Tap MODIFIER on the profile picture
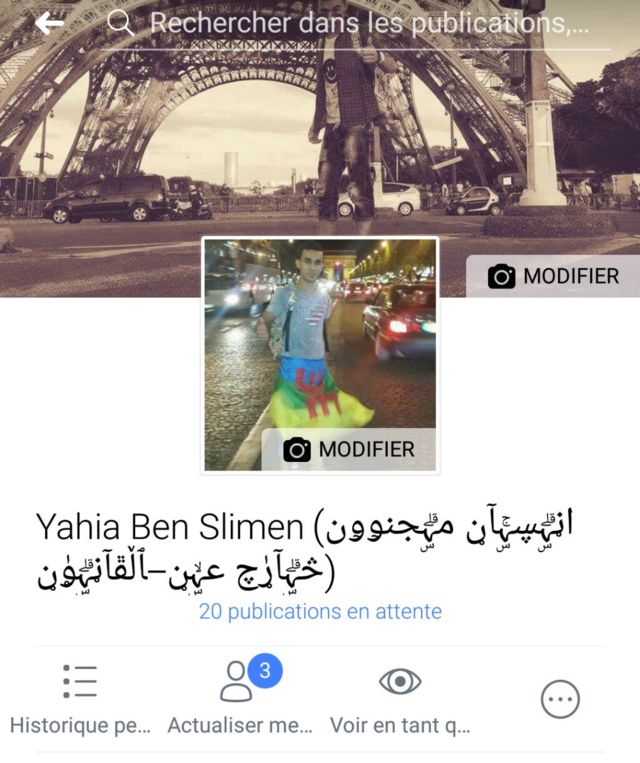The height and width of the screenshot is (763, 640). pyautogui.click(x=349, y=450)
